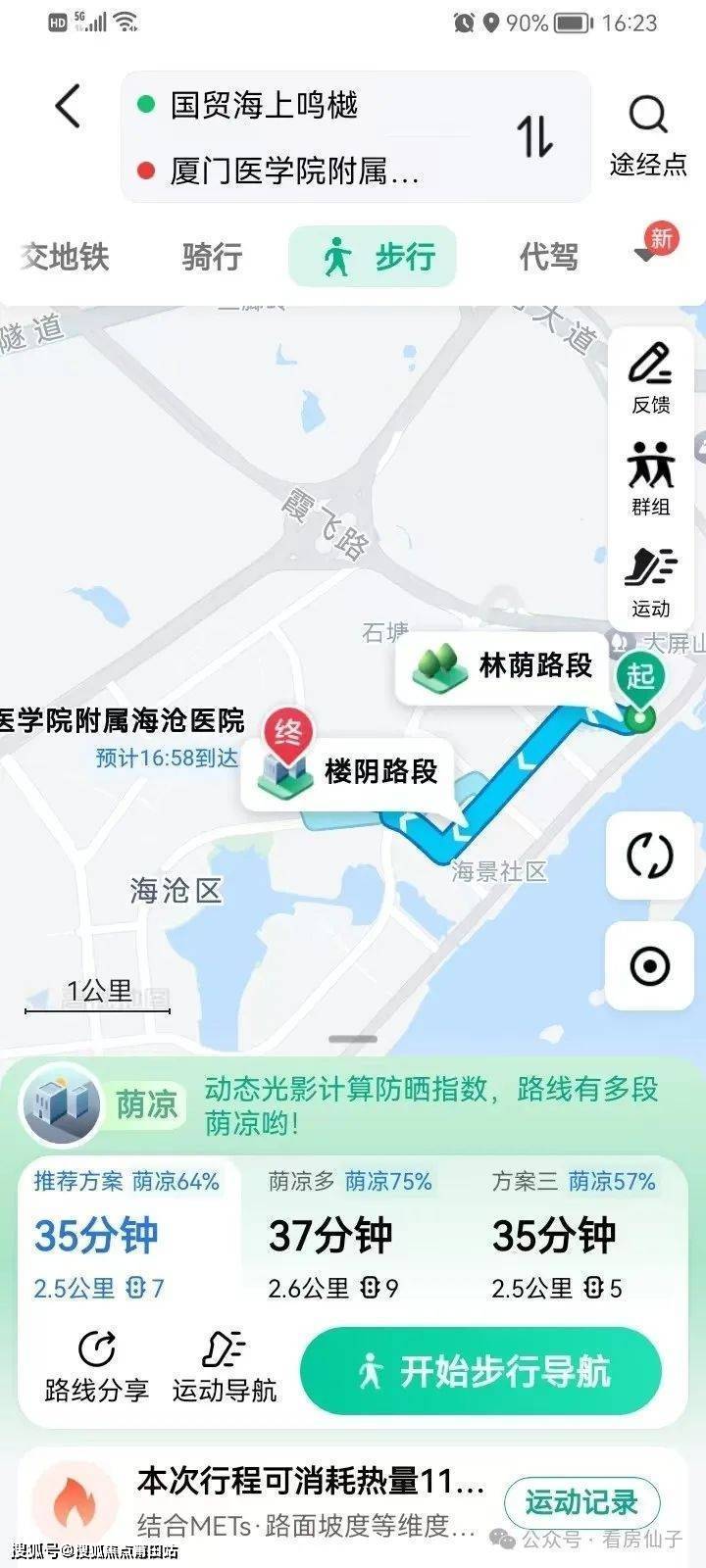Swap start and destination
706x1568 pixels.
(x=535, y=136)
